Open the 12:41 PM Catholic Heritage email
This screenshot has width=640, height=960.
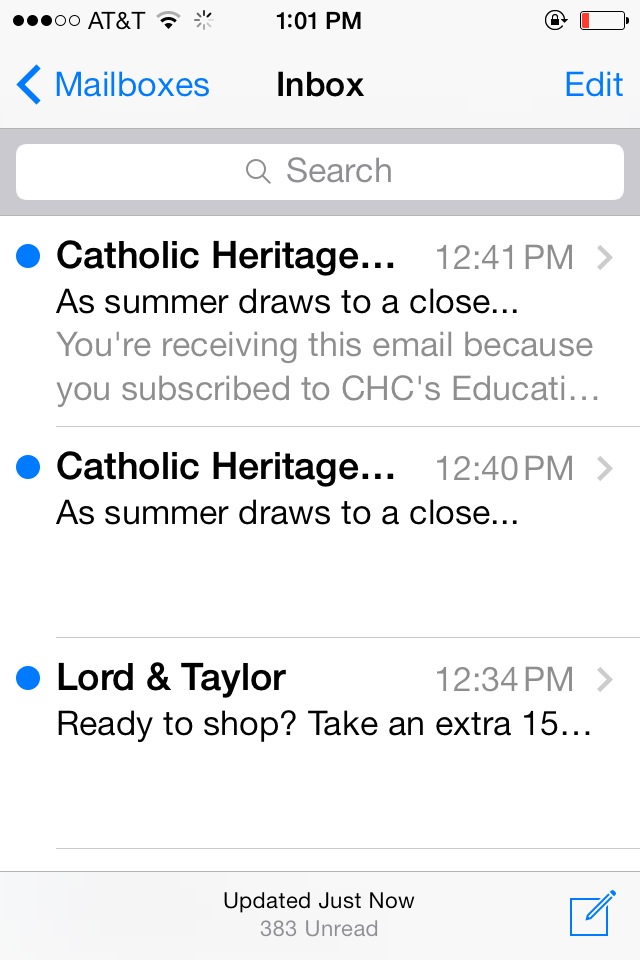(320, 322)
